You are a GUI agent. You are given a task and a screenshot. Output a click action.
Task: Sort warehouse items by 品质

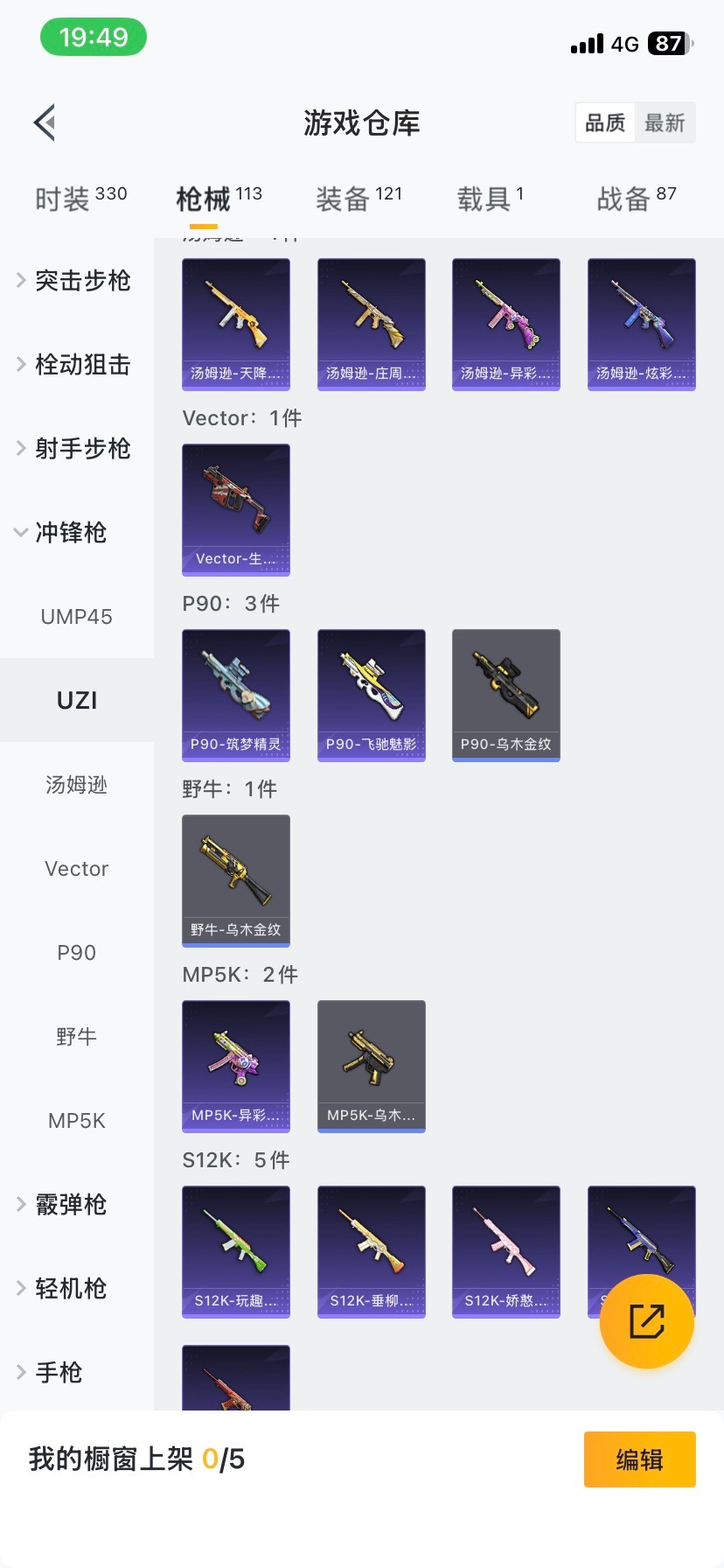(x=604, y=122)
